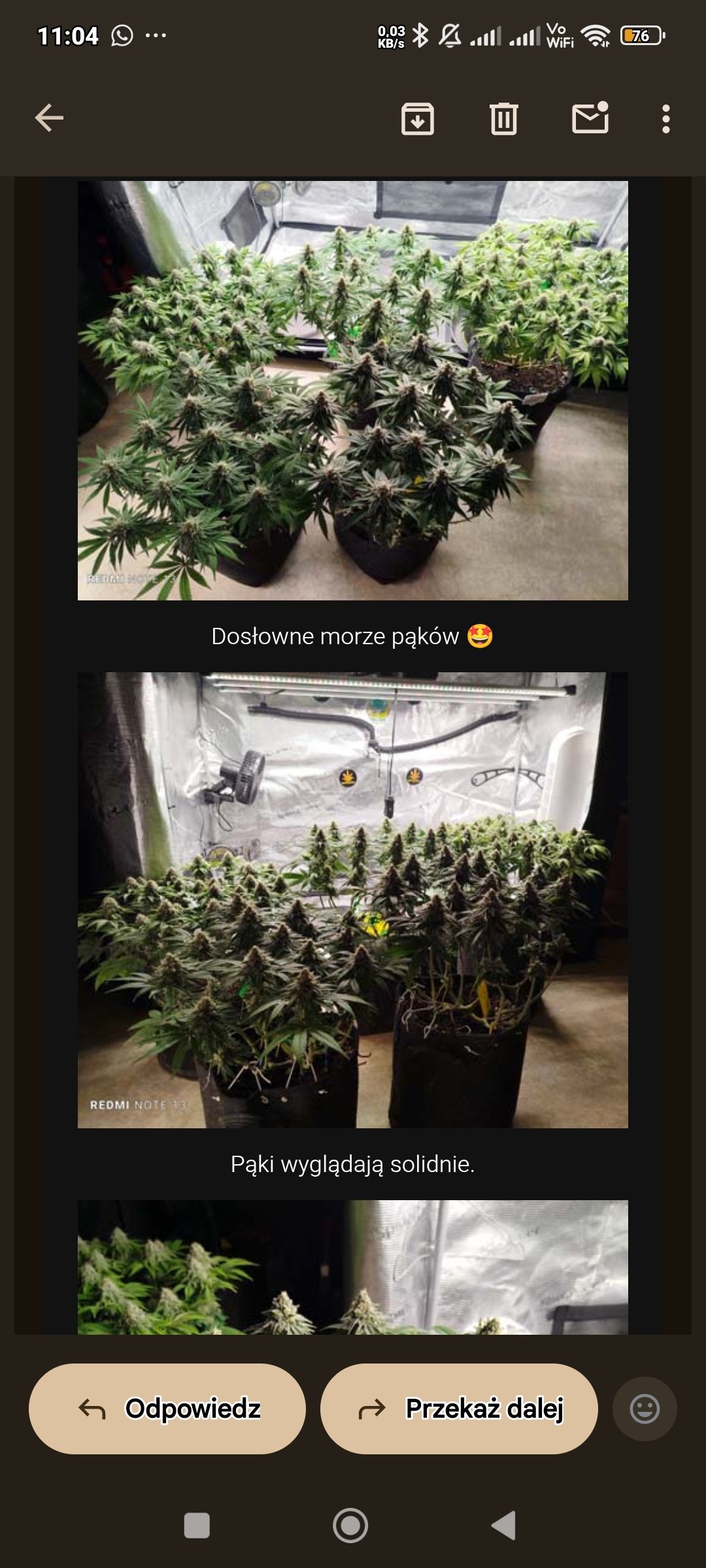Delete this email
706x1568 pixels.
tap(503, 119)
